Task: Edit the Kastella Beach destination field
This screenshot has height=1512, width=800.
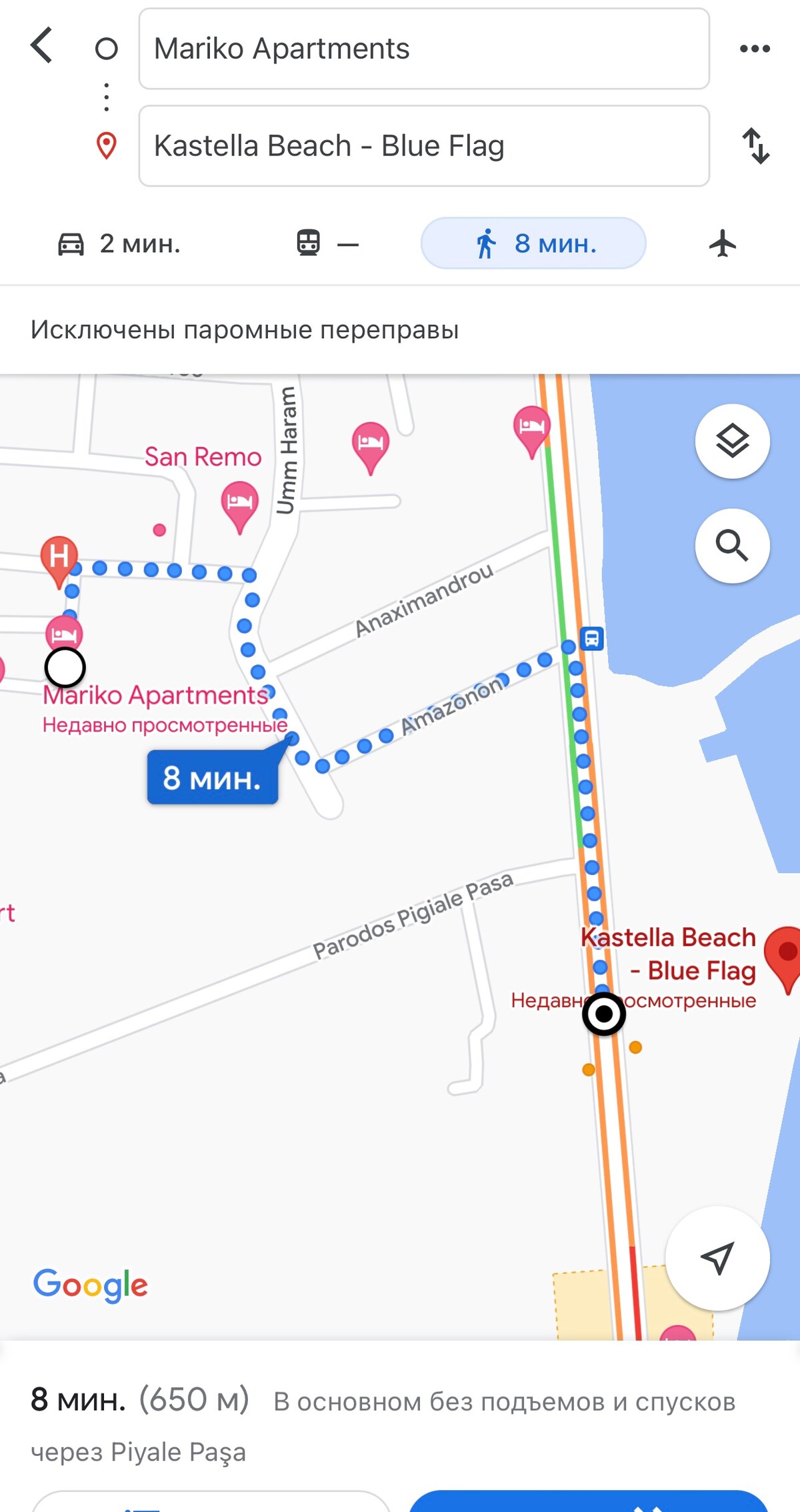Action: click(423, 146)
